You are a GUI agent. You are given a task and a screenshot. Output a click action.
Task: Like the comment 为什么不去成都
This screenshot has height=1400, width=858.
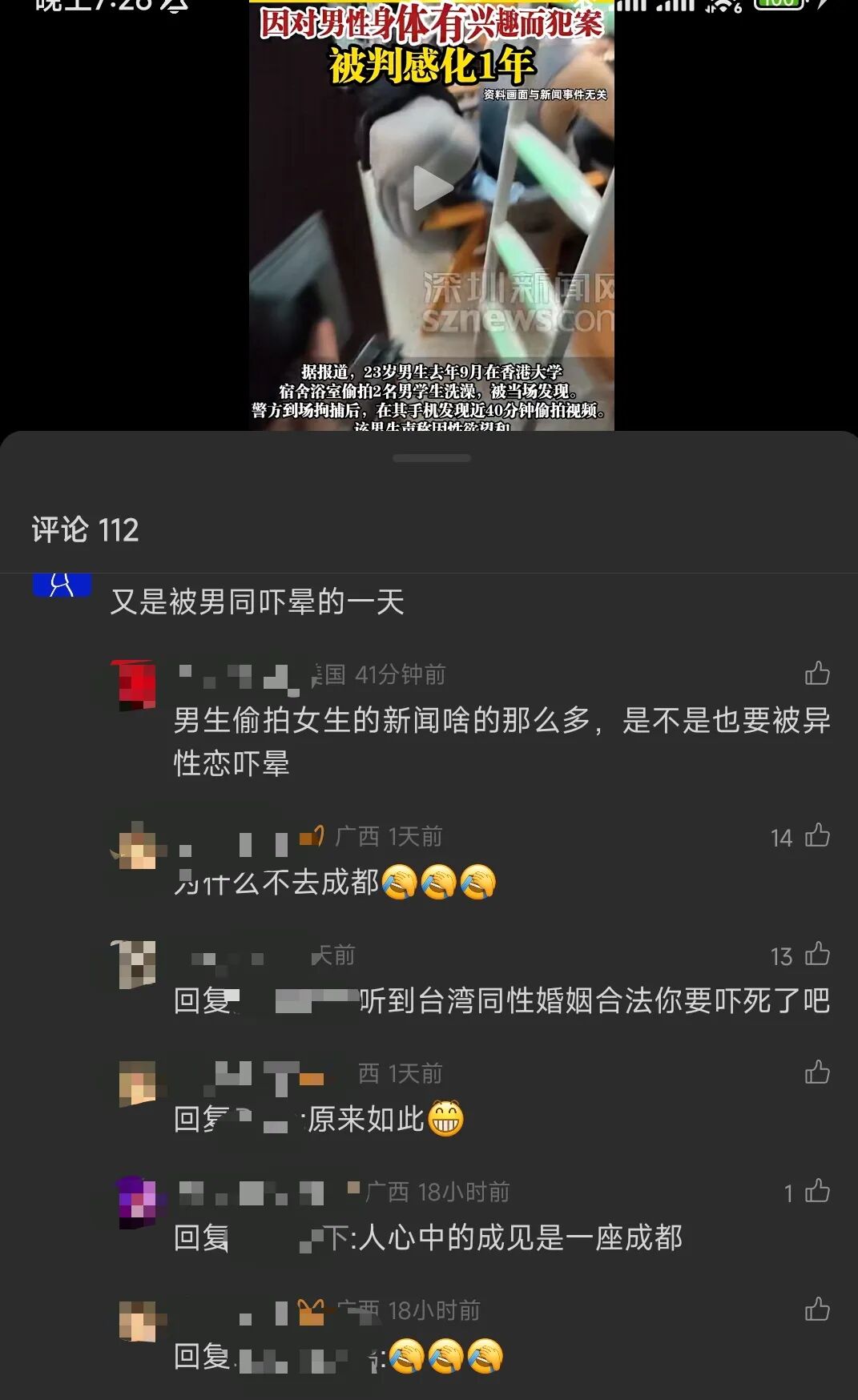(816, 835)
